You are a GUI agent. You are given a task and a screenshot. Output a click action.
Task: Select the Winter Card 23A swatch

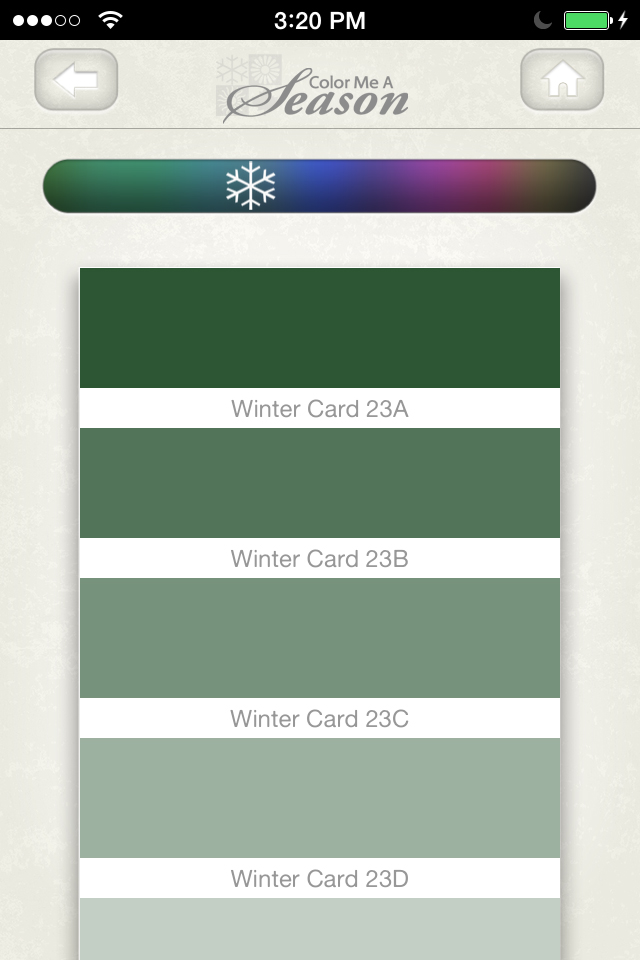tap(320, 328)
